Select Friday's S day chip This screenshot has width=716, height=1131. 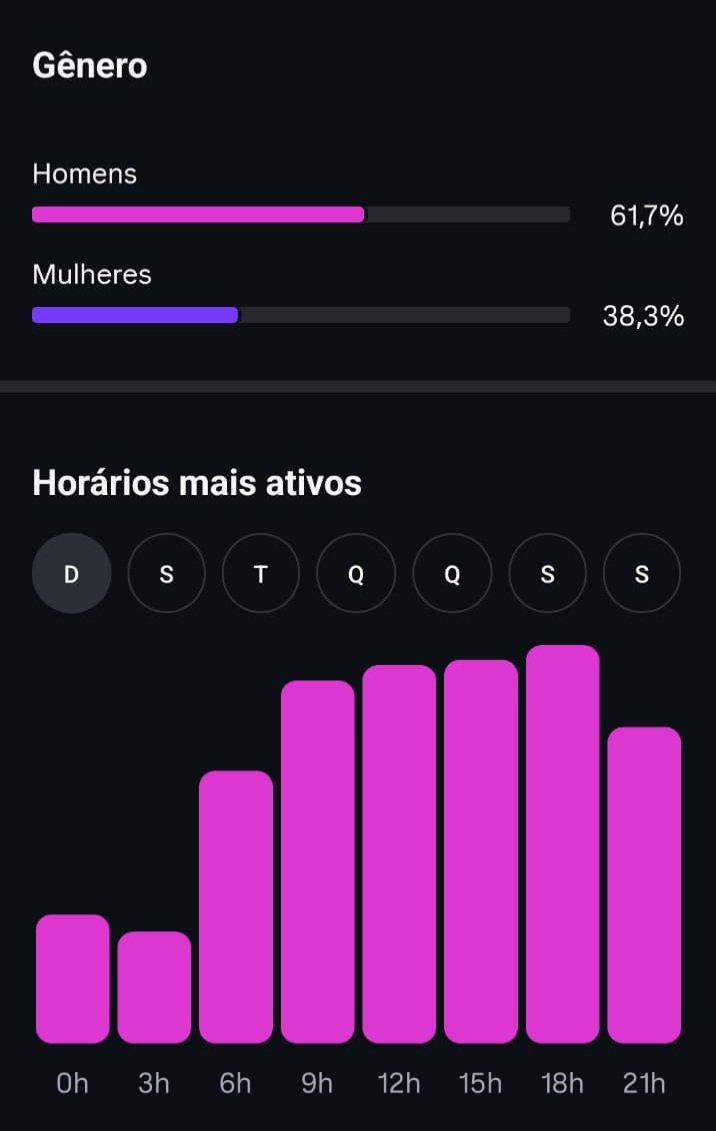(547, 574)
